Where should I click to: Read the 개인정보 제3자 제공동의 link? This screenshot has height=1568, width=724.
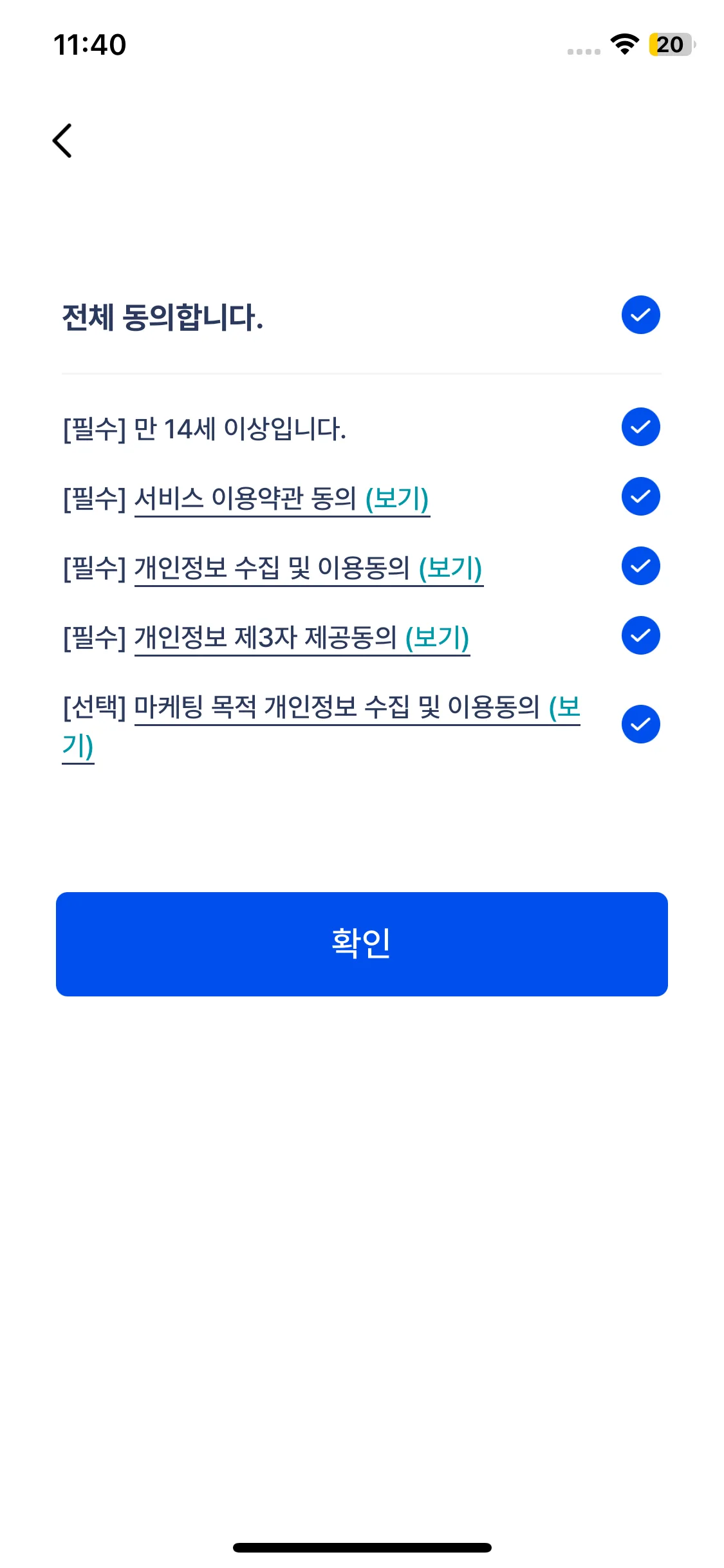coord(436,638)
